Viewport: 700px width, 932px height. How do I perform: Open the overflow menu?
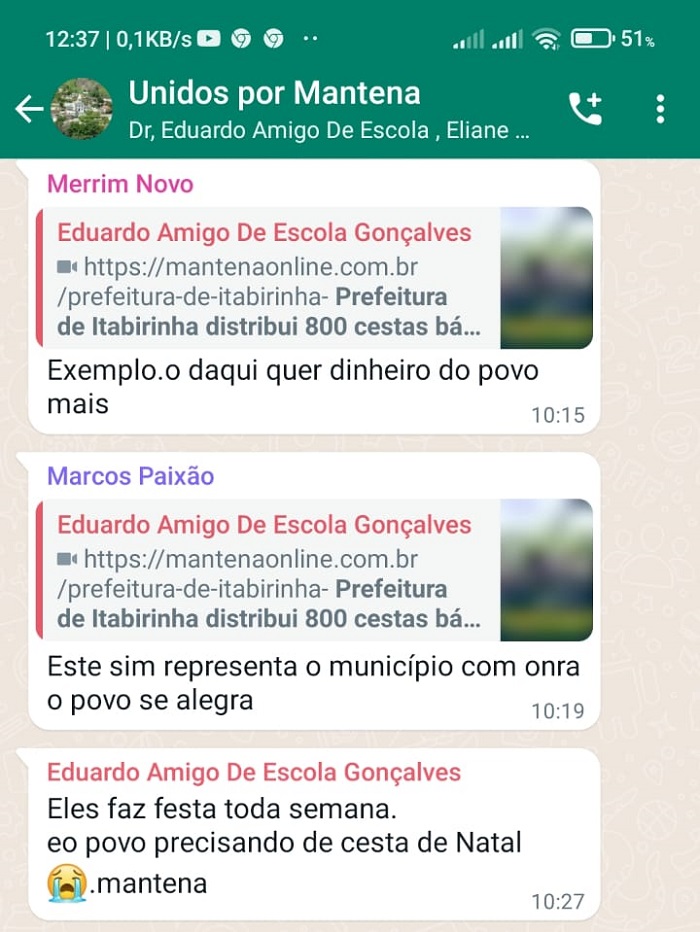[660, 108]
